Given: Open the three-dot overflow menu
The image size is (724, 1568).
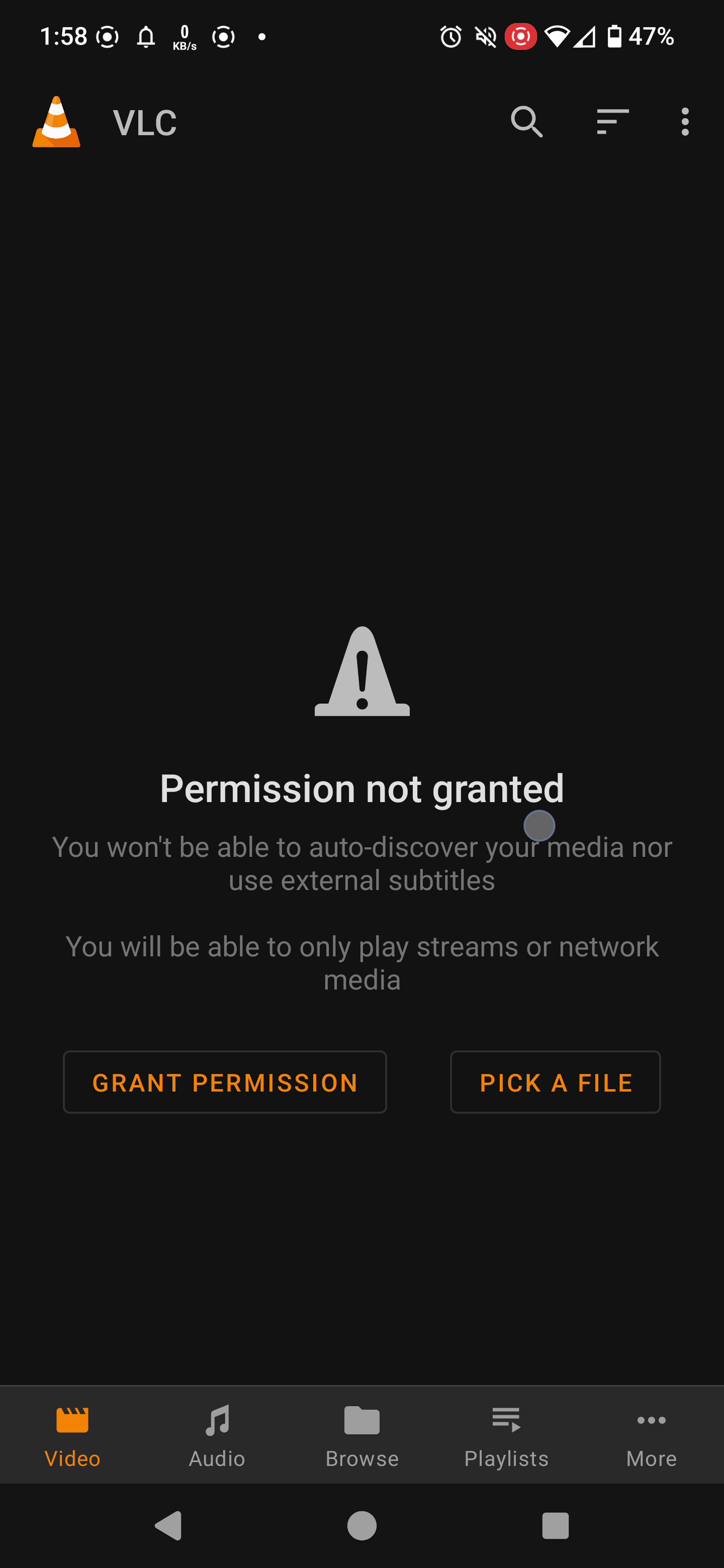Looking at the screenshot, I should coord(685,122).
